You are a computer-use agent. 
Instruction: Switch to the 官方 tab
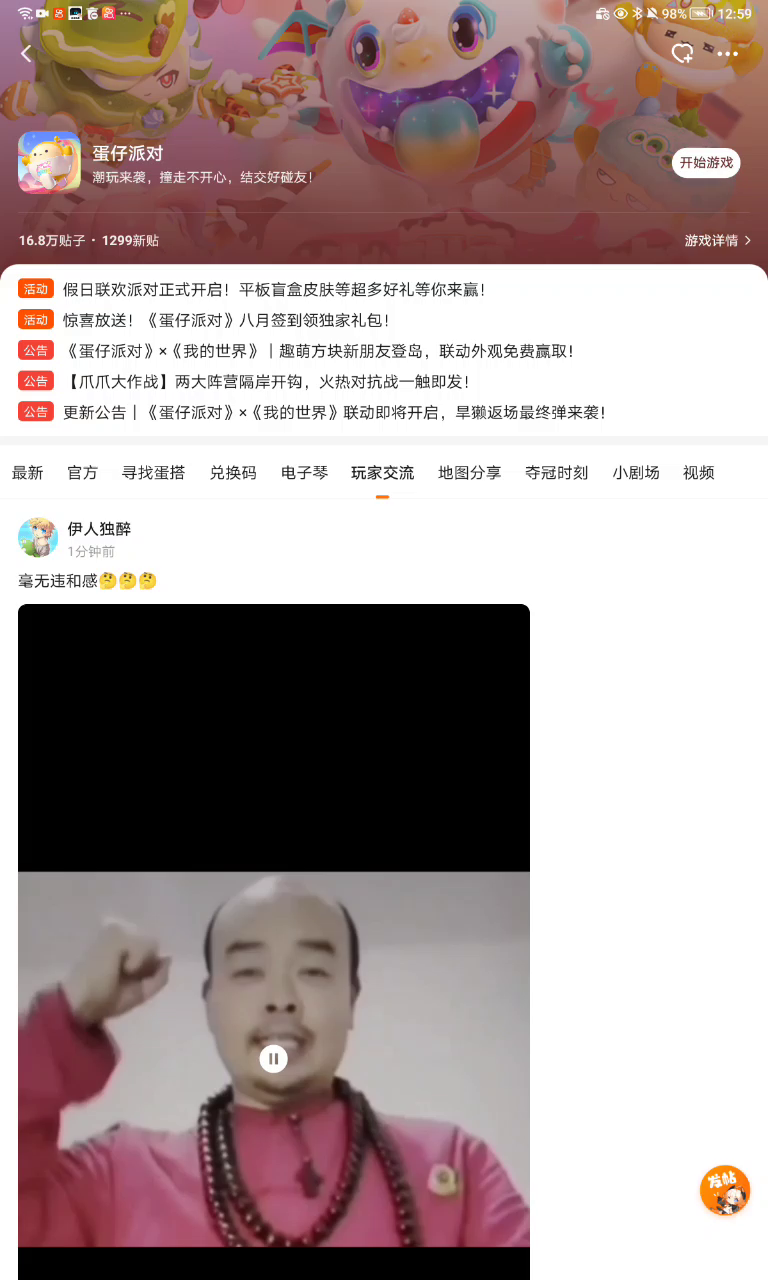(x=83, y=473)
